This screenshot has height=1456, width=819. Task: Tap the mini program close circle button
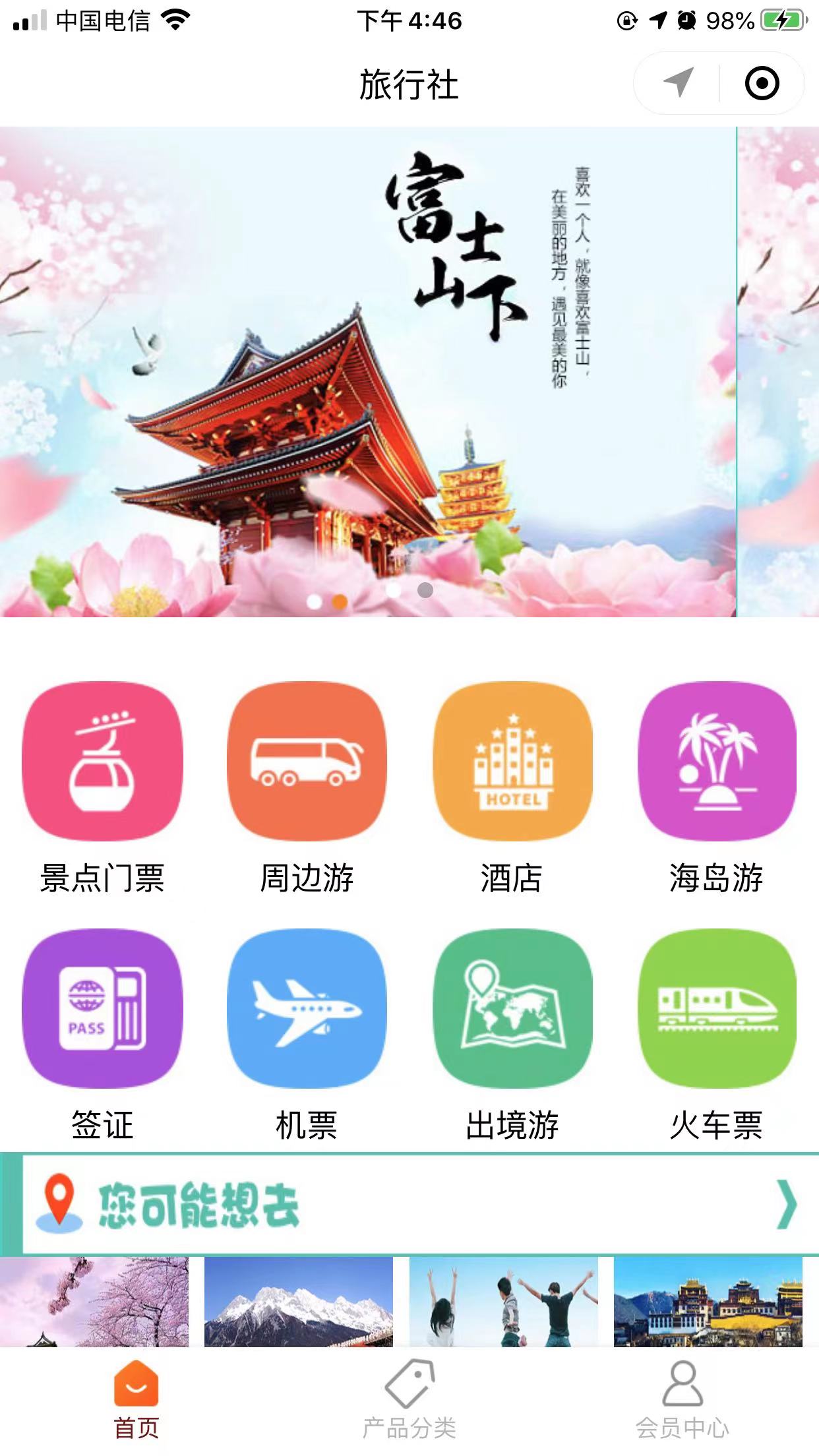coord(762,83)
